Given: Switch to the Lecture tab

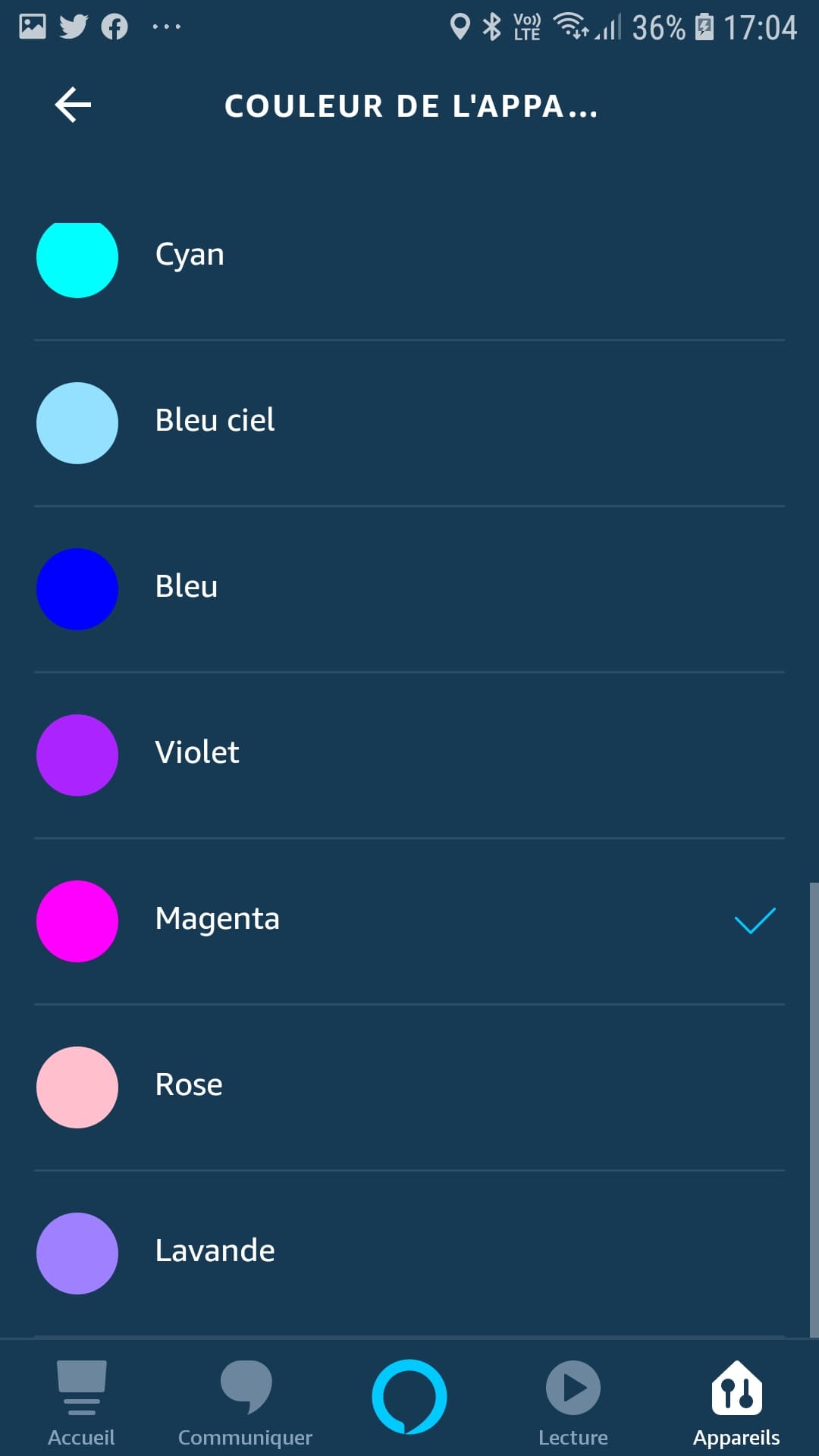Looking at the screenshot, I should click(x=573, y=1403).
